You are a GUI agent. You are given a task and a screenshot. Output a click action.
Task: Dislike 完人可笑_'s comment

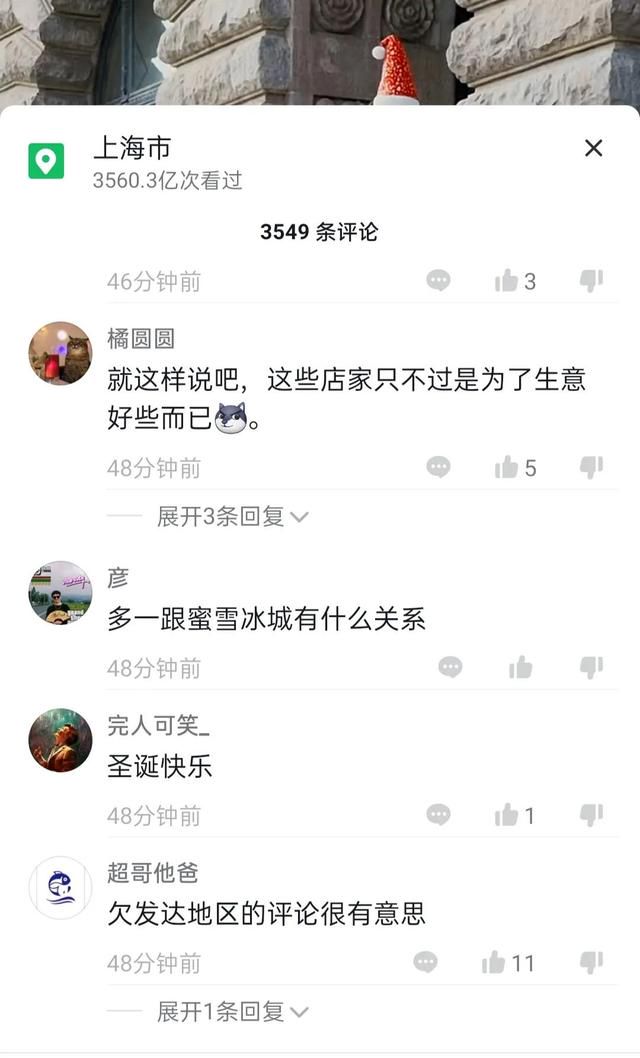point(592,816)
